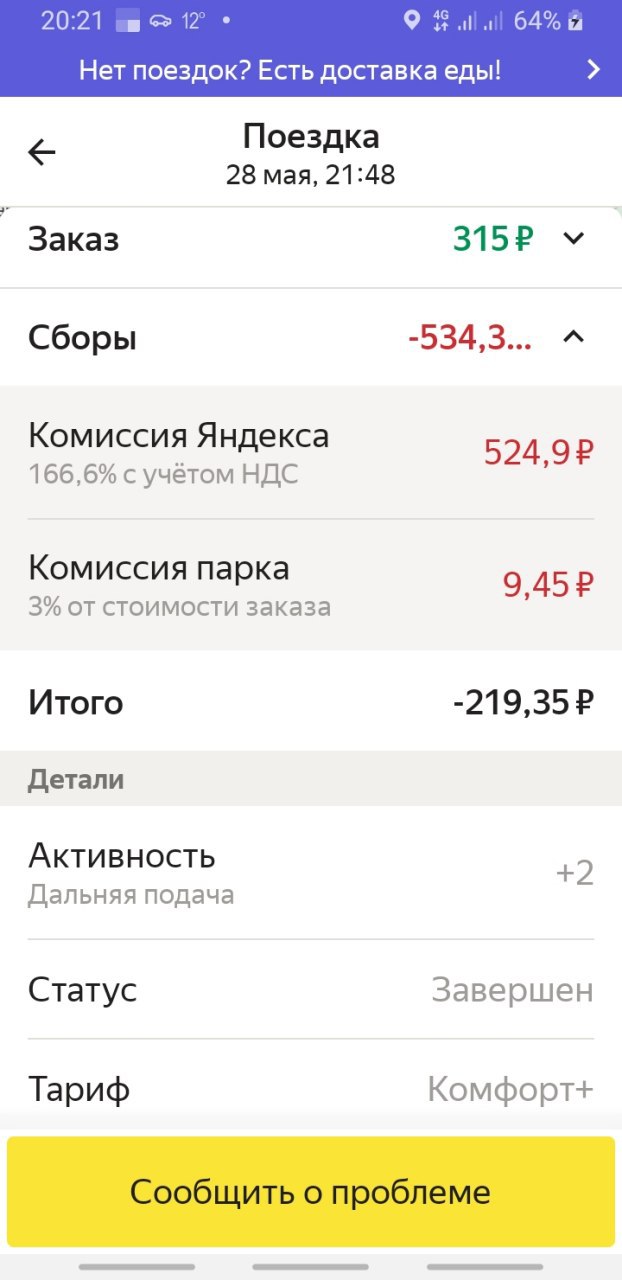This screenshot has width=622, height=1280.
Task: Open the food delivery banner at top
Action: point(311,70)
